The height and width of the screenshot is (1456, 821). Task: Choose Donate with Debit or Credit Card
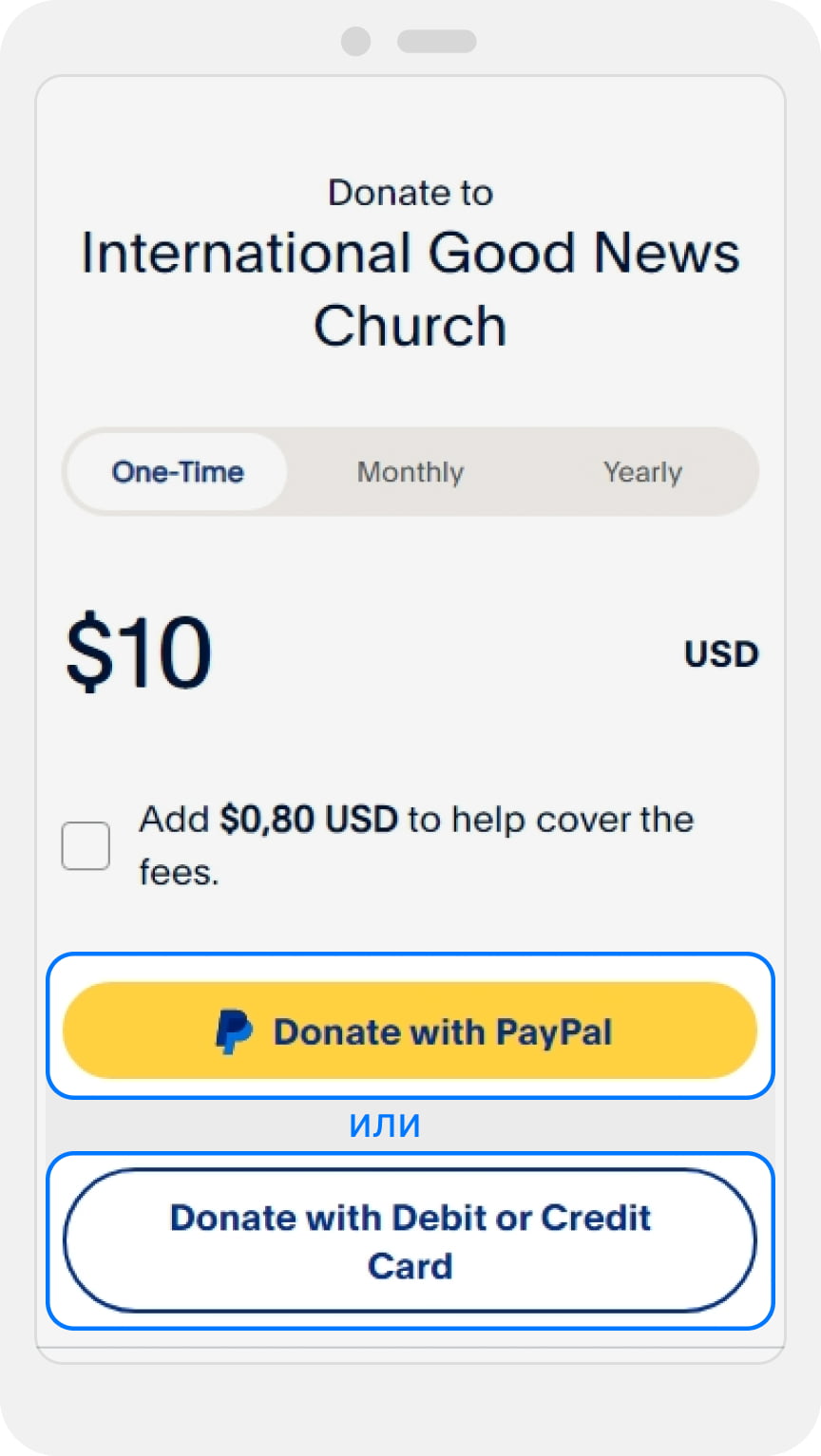(410, 1240)
